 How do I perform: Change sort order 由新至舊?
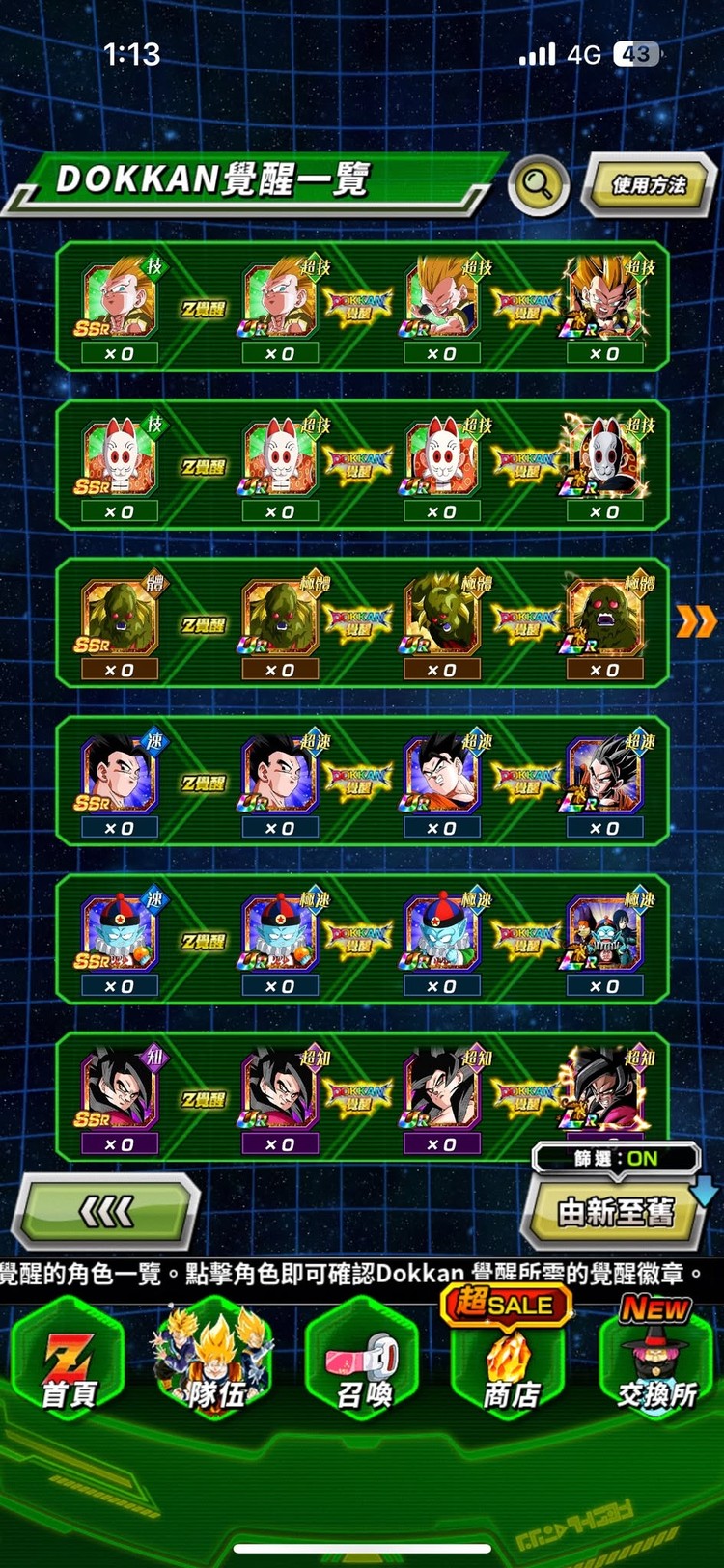coord(615,1212)
